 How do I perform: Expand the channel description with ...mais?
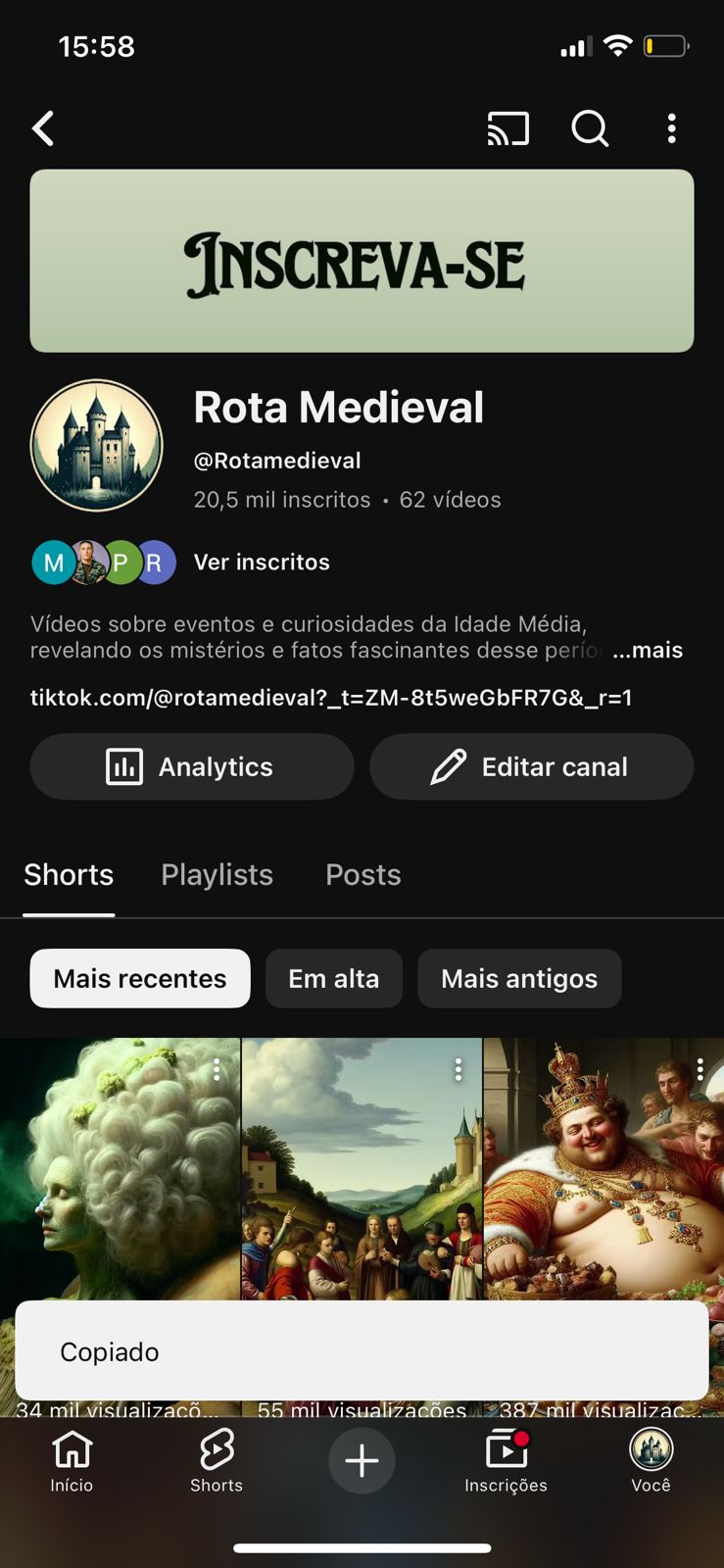coord(647,651)
